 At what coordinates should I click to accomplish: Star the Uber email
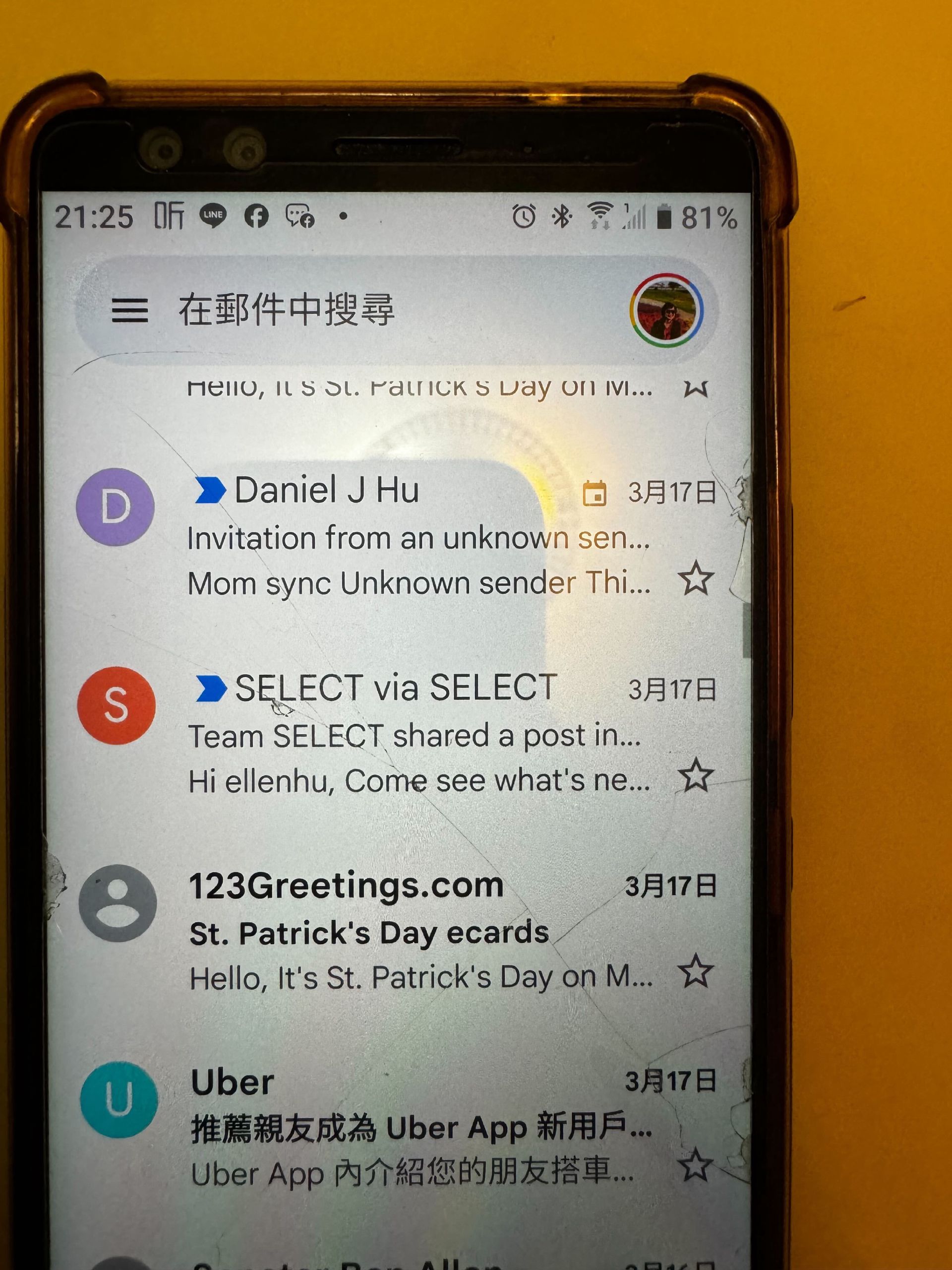696,1165
